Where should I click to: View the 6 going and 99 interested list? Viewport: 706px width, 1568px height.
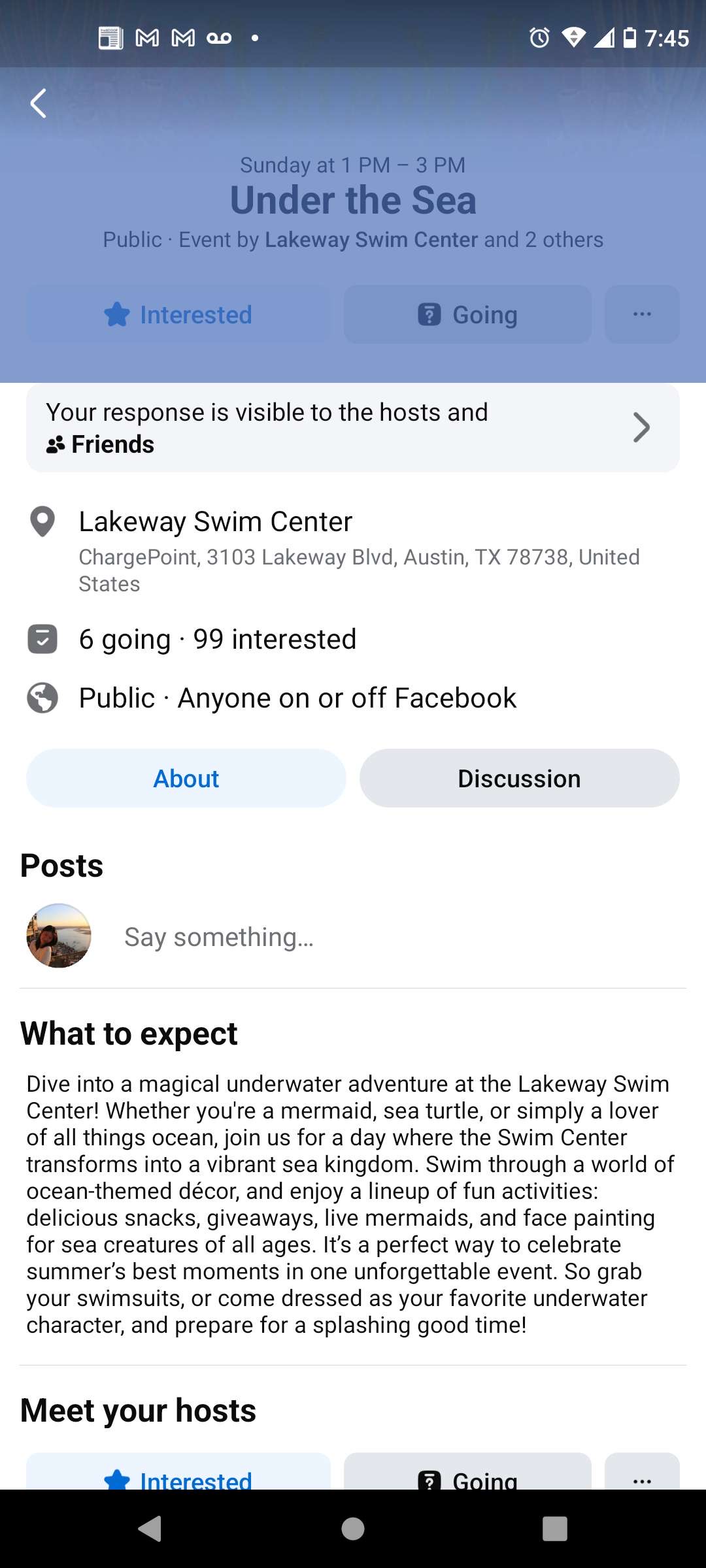point(218,639)
